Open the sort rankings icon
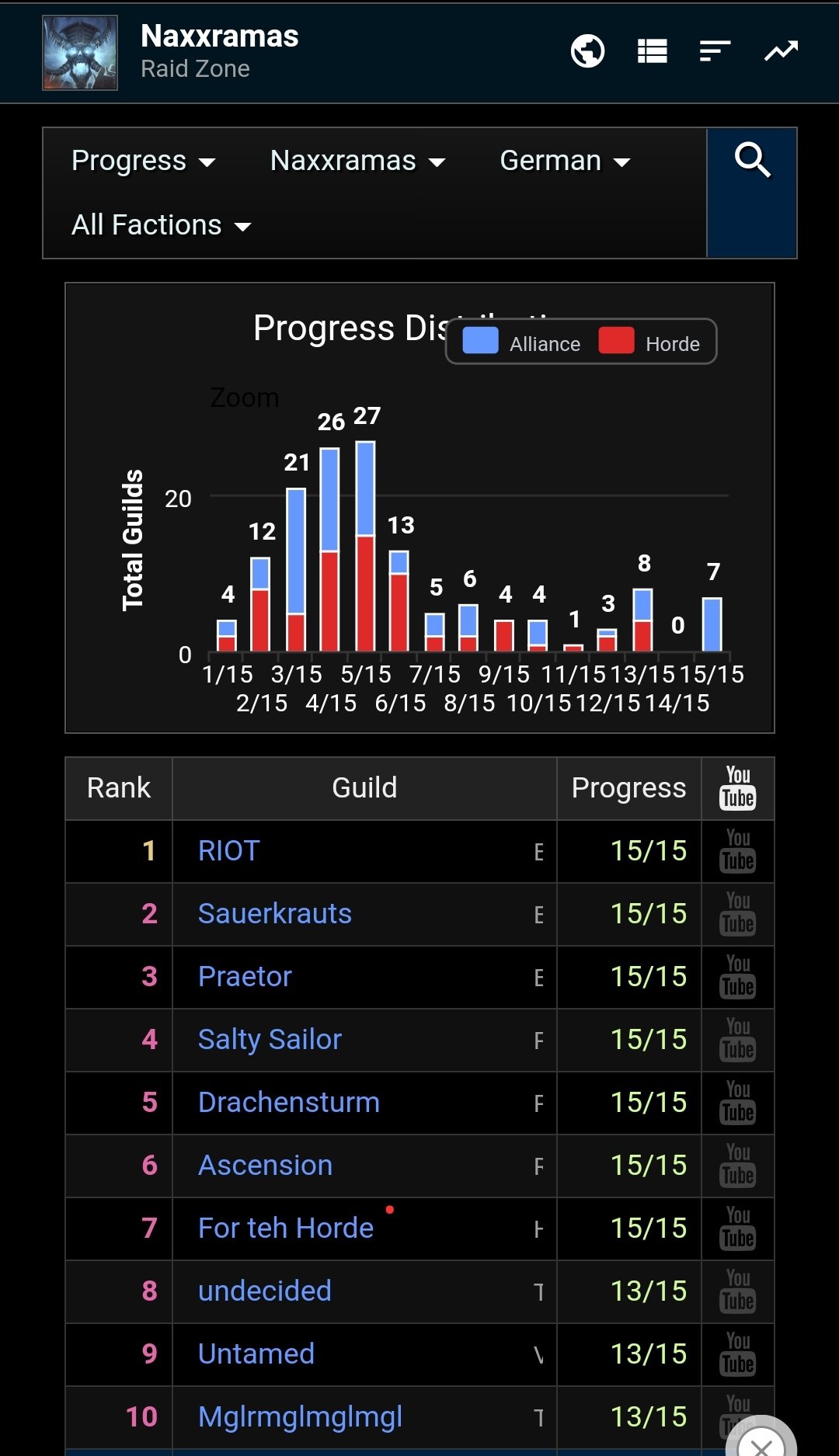 tap(715, 51)
